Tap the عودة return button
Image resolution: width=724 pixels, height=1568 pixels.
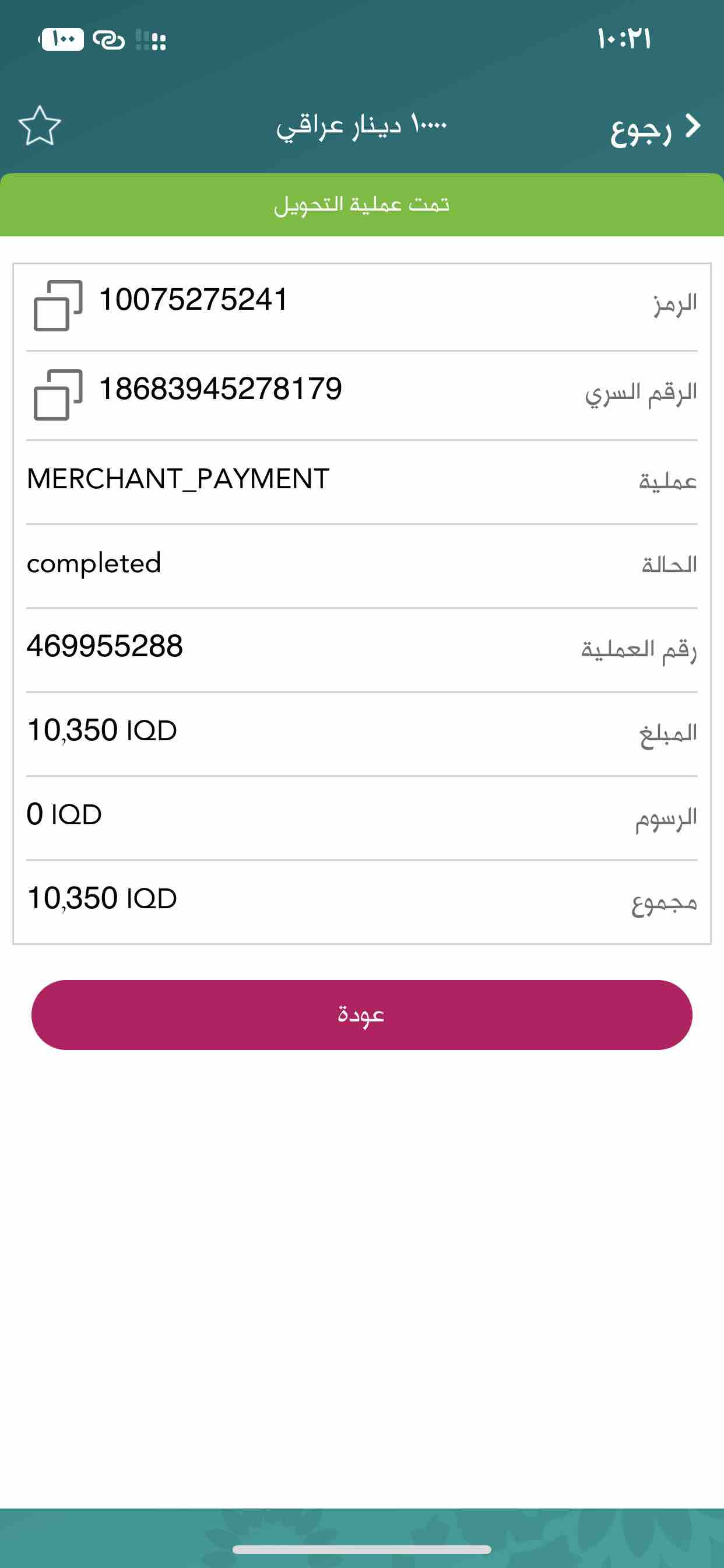click(x=361, y=1014)
